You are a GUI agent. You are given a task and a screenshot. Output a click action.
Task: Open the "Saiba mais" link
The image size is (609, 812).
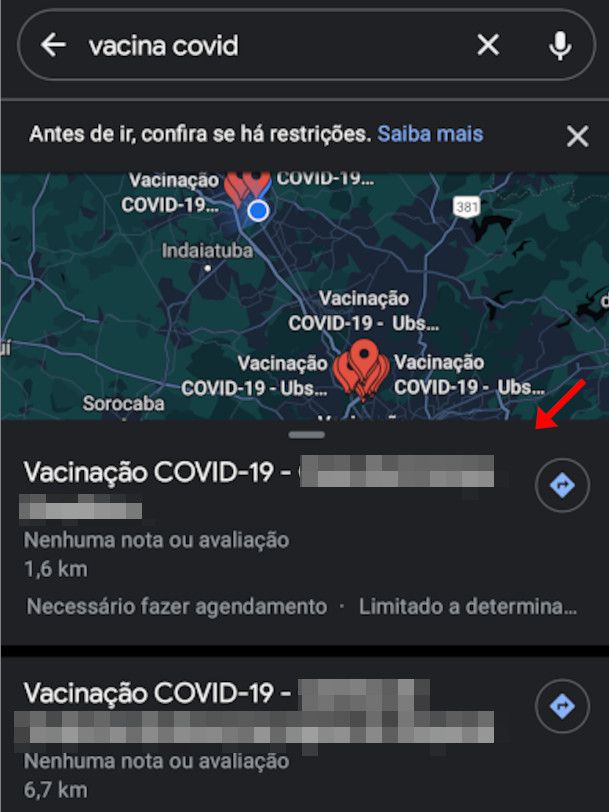point(430,134)
